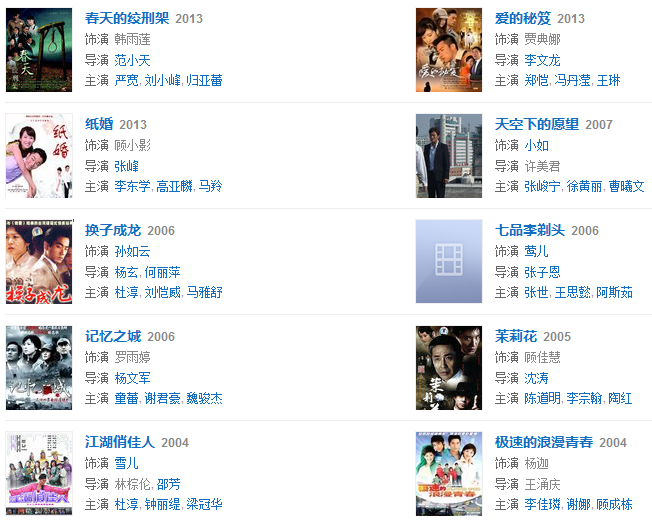
Task: Tap the placeholder poster for 七品李剃头
Action: tap(449, 262)
